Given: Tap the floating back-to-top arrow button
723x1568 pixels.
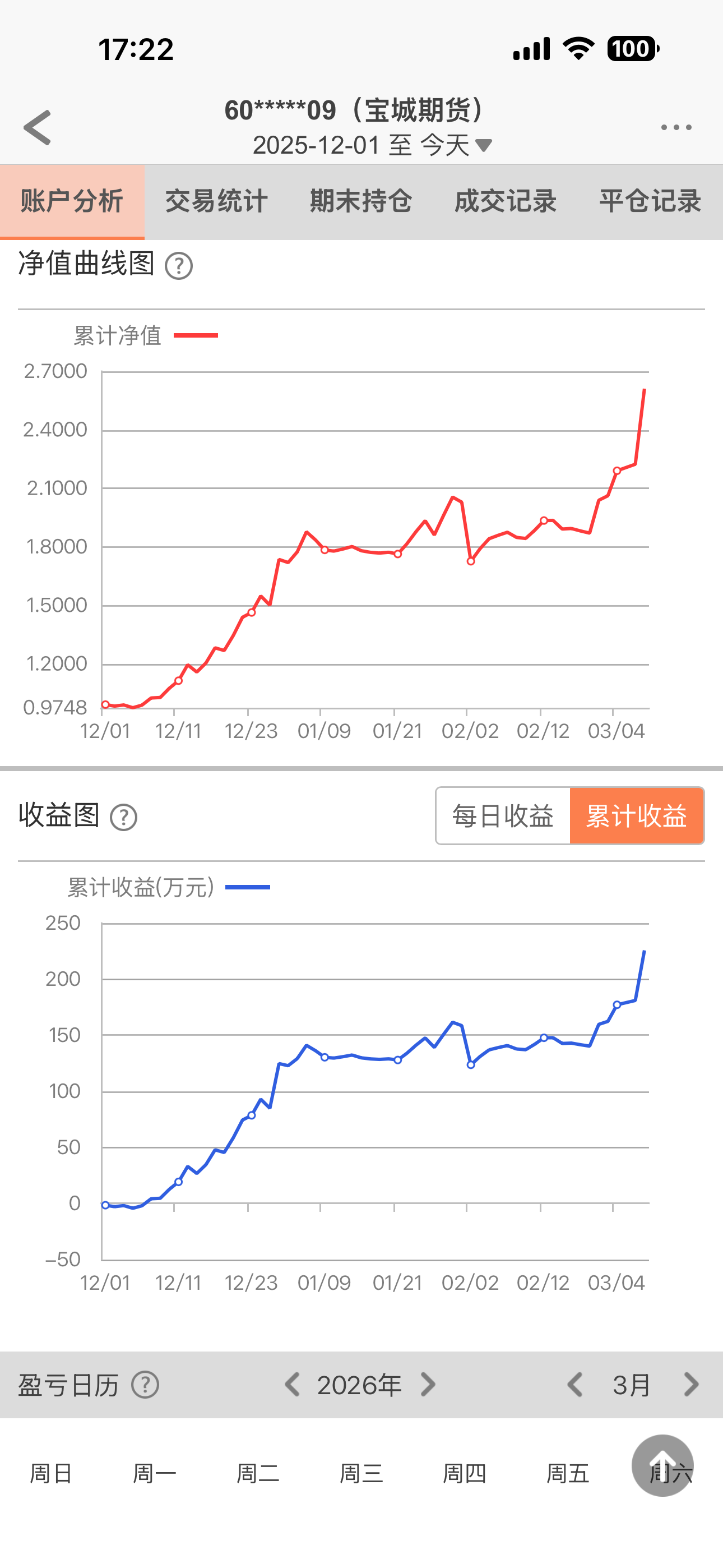Looking at the screenshot, I should 662,1465.
